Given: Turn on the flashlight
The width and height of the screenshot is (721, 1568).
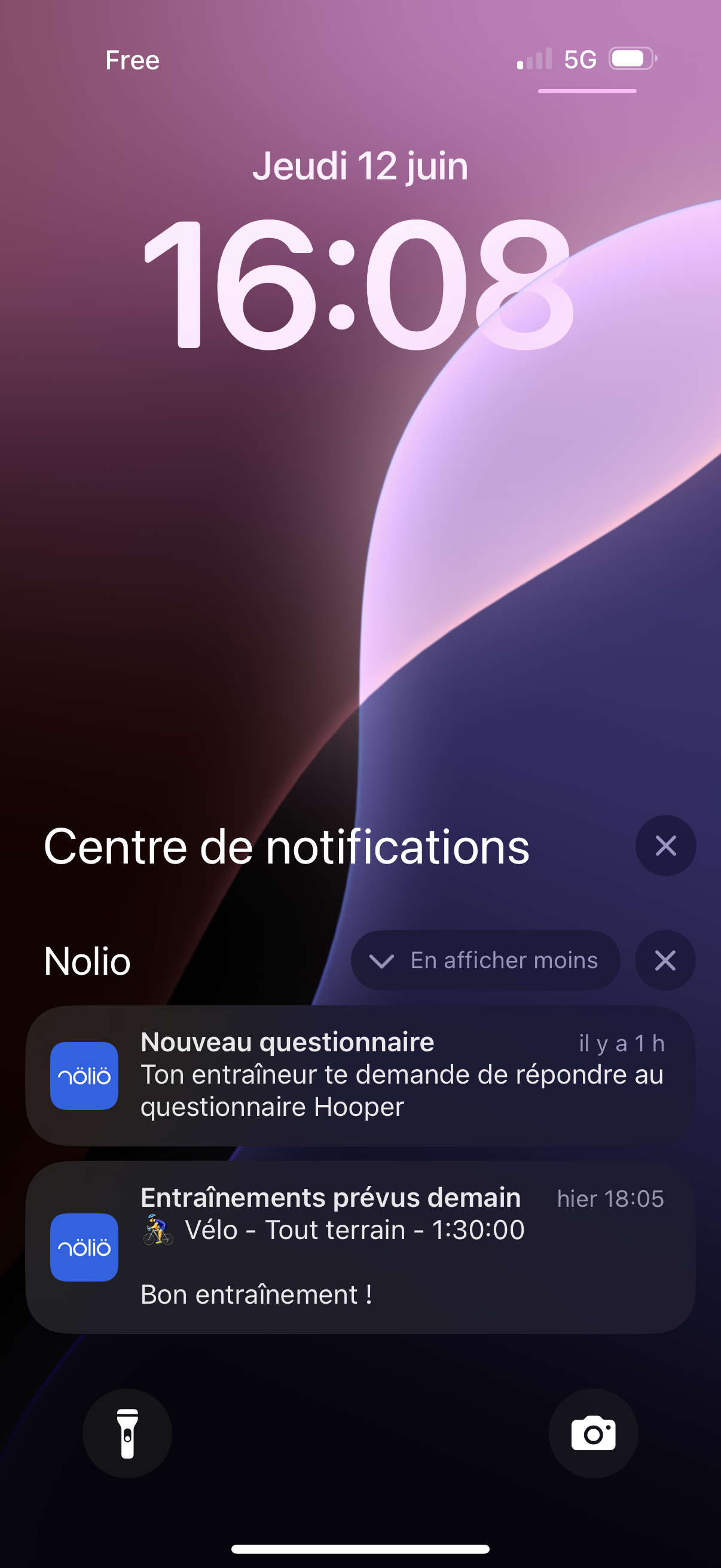Looking at the screenshot, I should click(127, 1433).
